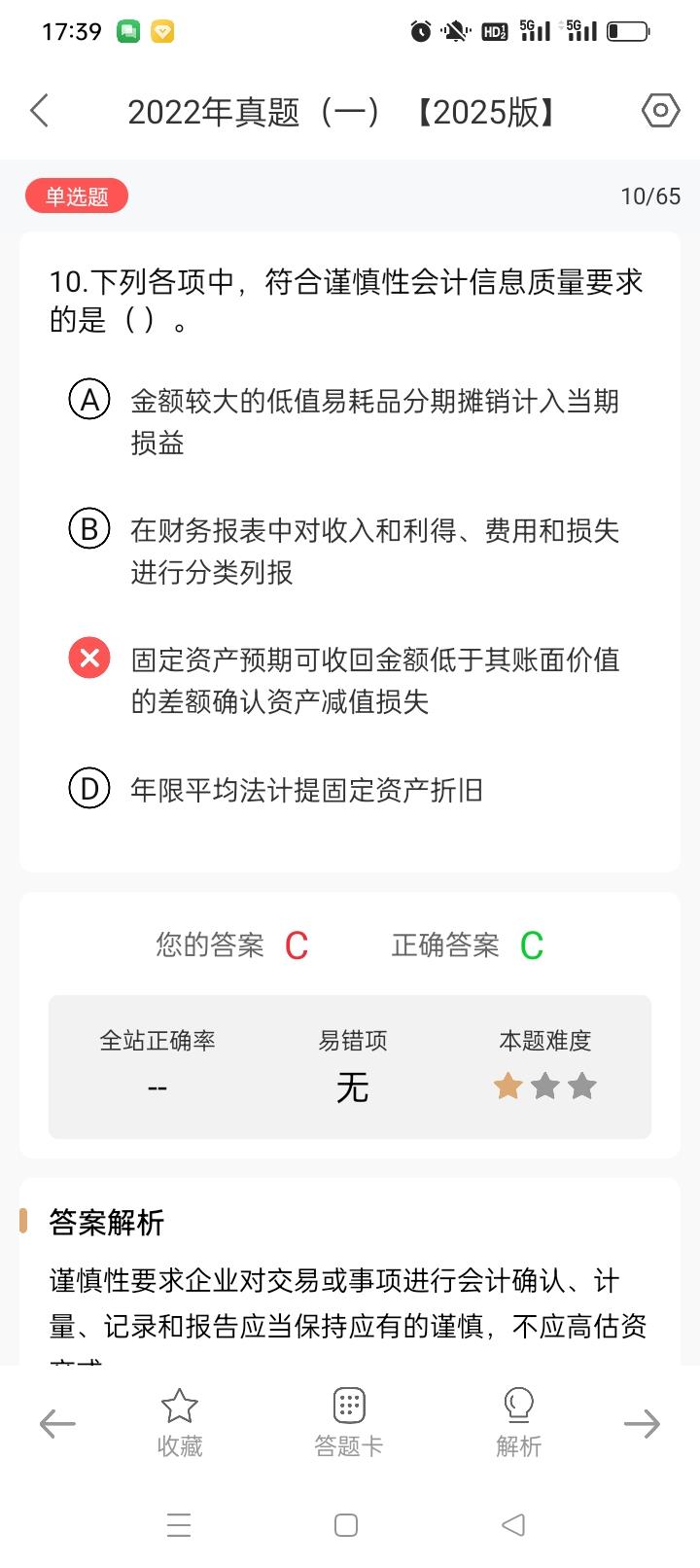Select option A about low-value consumables
This screenshot has width=700, height=1568.
pos(344,421)
